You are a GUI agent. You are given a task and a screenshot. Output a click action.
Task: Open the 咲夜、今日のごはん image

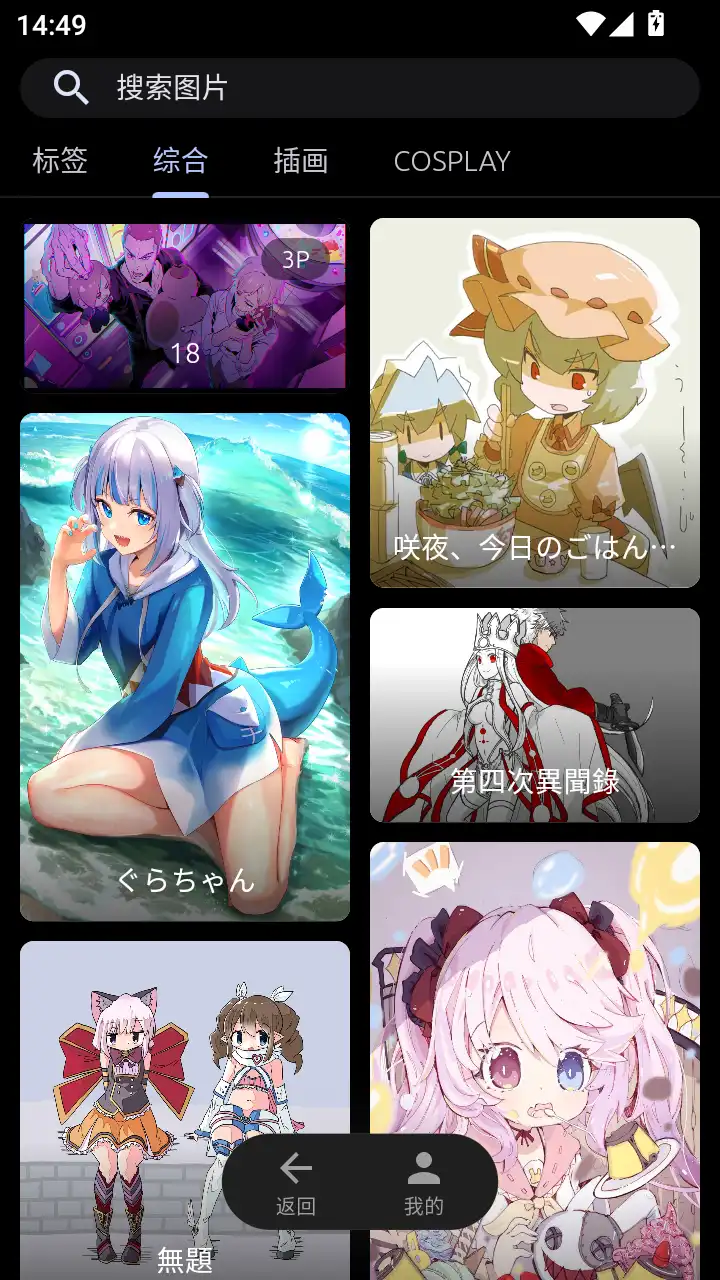point(534,400)
